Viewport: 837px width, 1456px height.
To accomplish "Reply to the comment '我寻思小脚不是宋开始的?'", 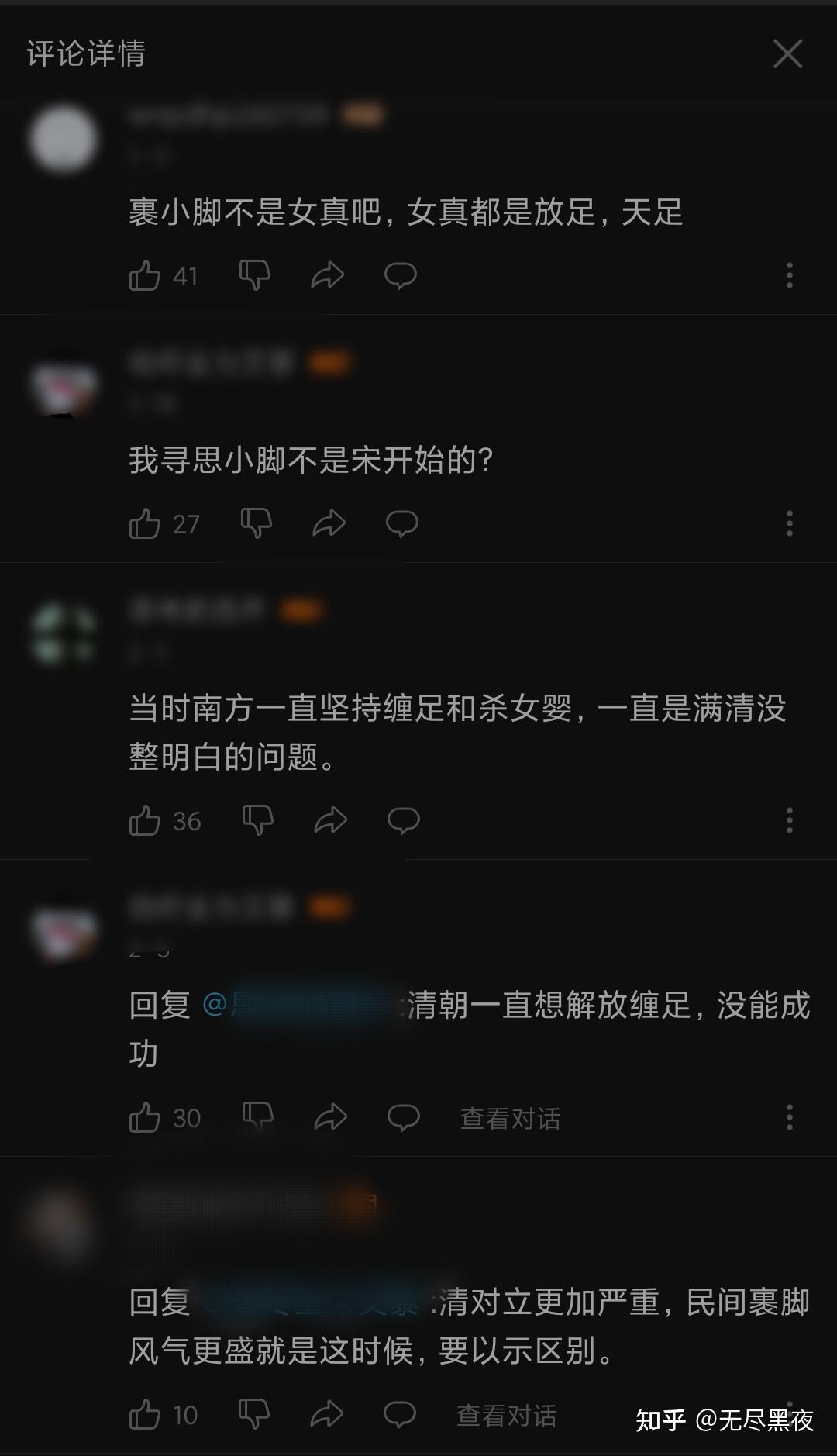I will [x=401, y=523].
